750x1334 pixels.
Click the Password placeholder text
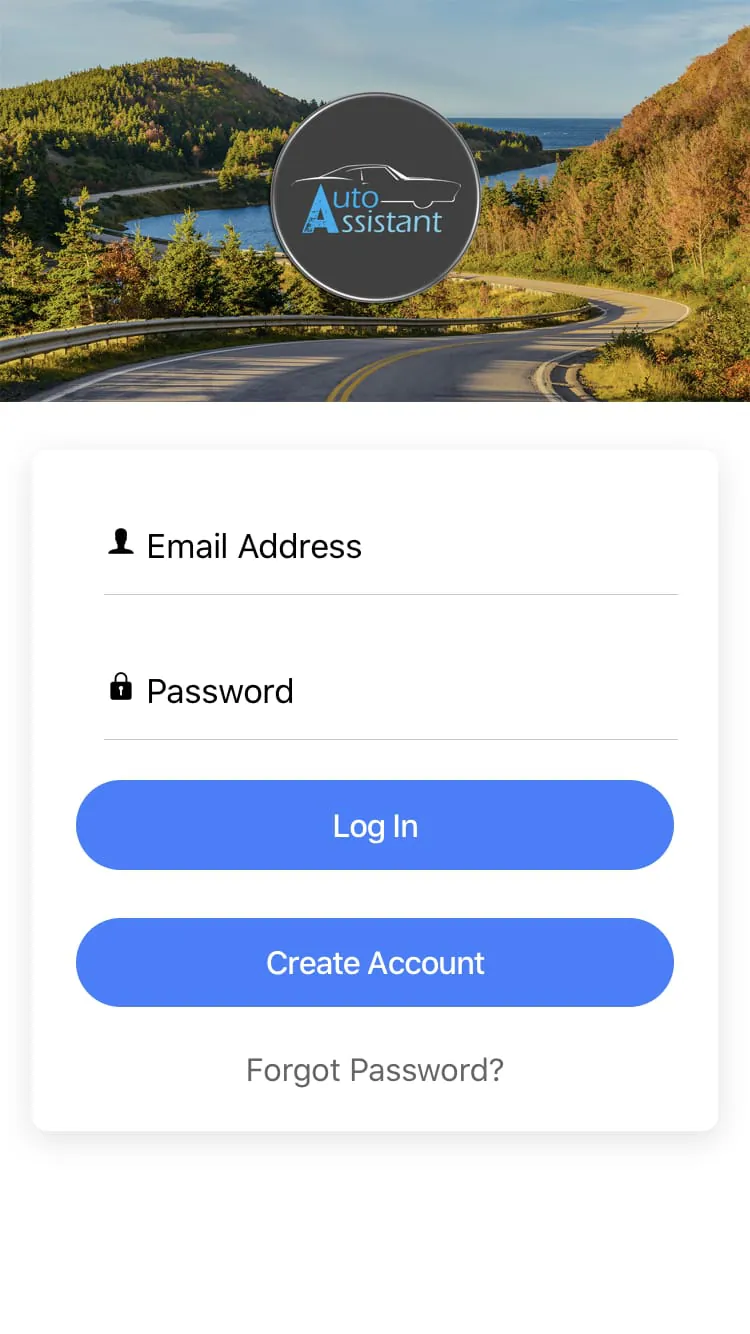[220, 691]
